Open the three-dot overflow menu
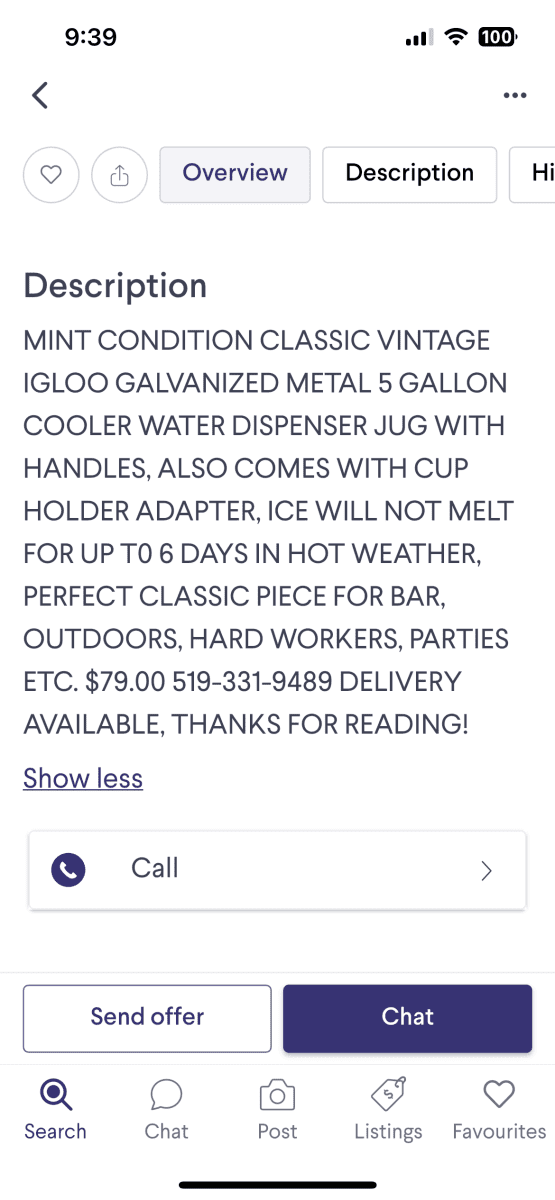This screenshot has width=555, height=1200. point(515,96)
